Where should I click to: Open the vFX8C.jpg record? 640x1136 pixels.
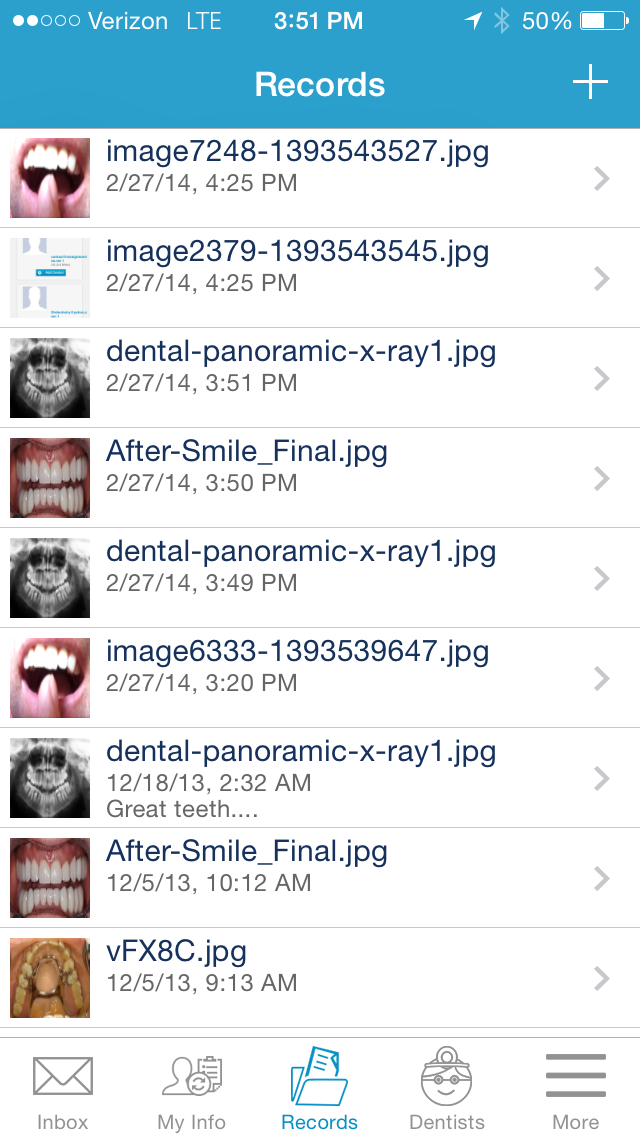click(320, 978)
